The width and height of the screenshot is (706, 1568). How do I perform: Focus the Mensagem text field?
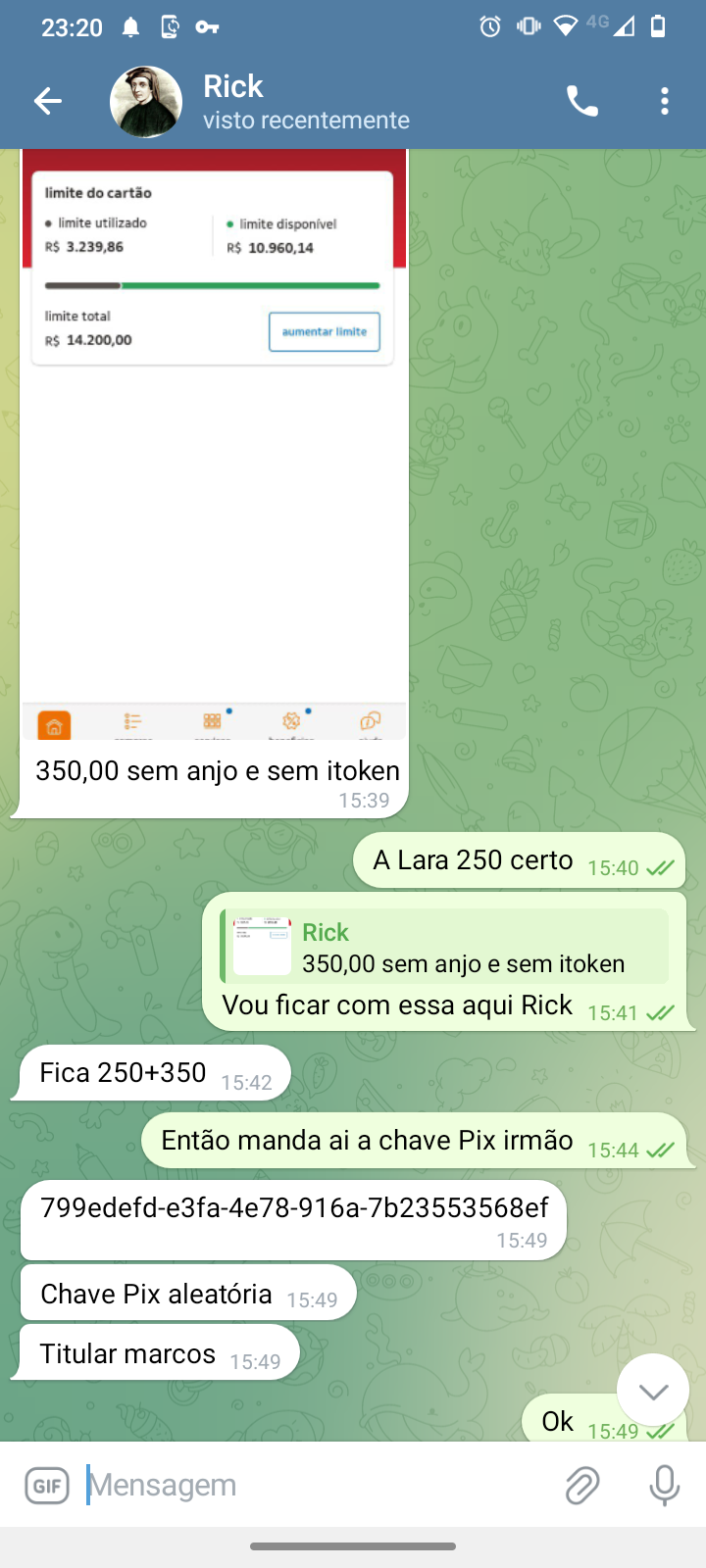[314, 1486]
